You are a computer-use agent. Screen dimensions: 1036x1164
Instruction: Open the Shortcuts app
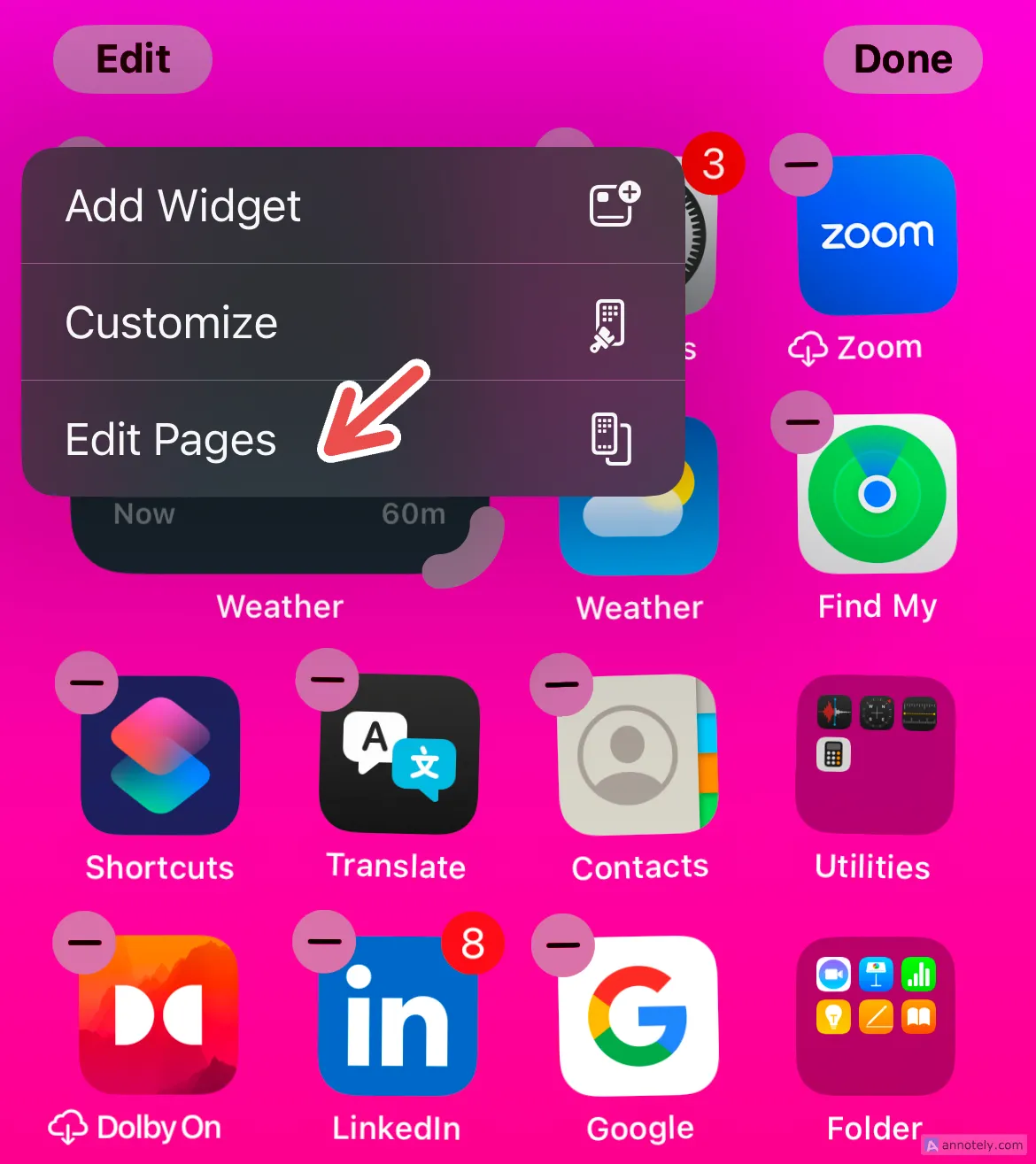[x=160, y=755]
